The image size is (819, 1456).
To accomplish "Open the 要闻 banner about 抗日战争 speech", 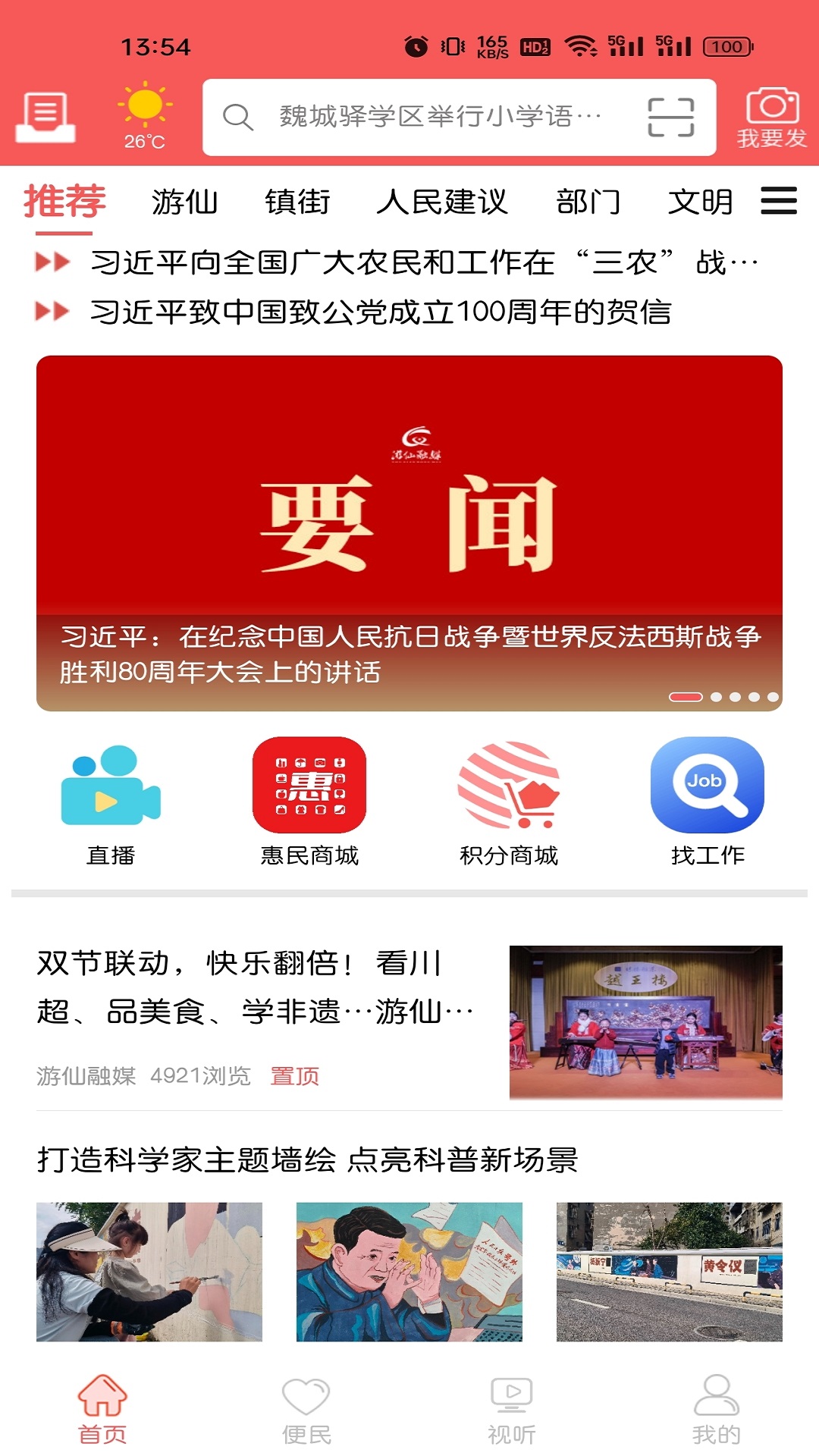I will (x=409, y=532).
